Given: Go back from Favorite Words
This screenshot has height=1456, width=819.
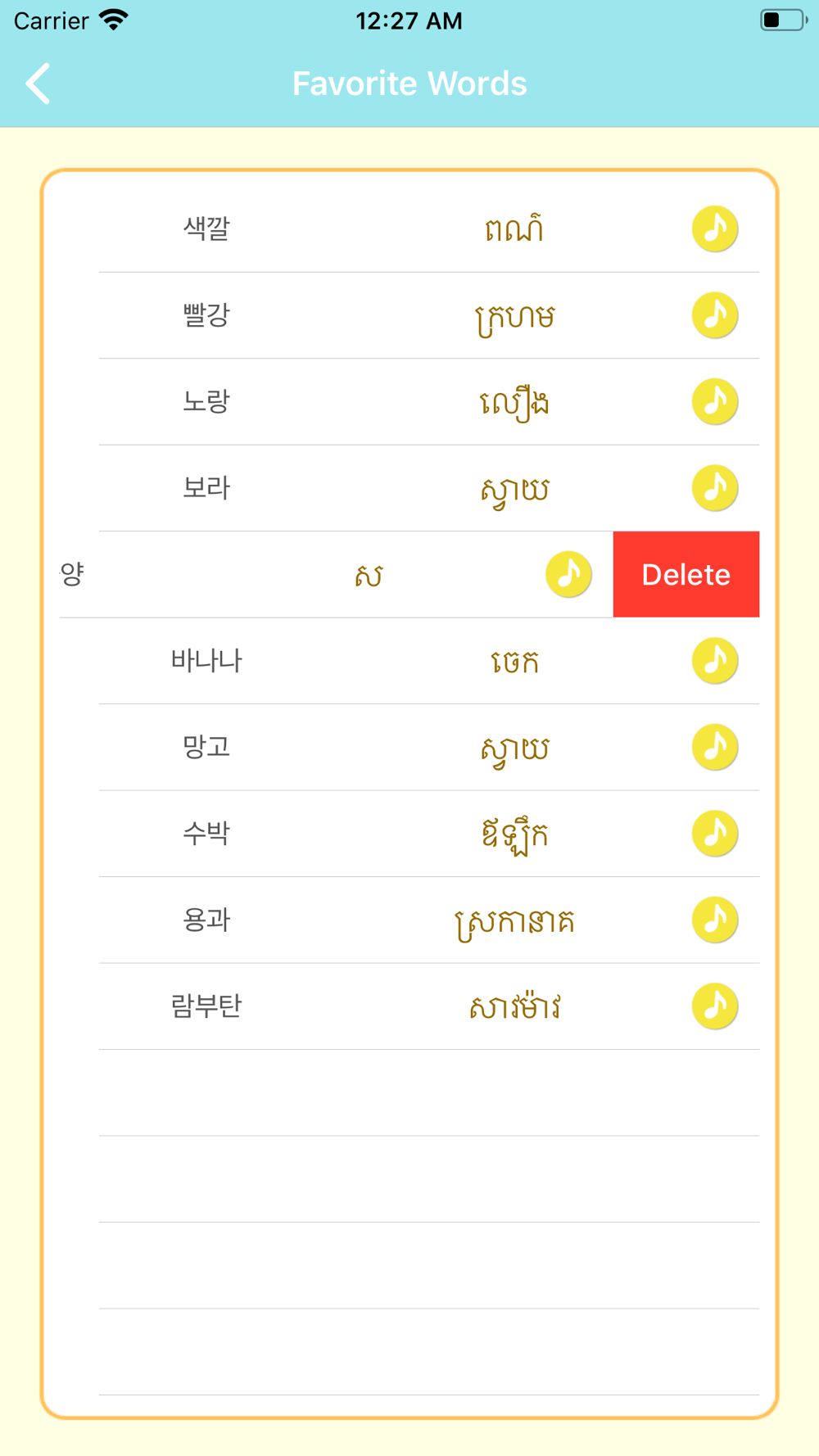Looking at the screenshot, I should point(38,84).
